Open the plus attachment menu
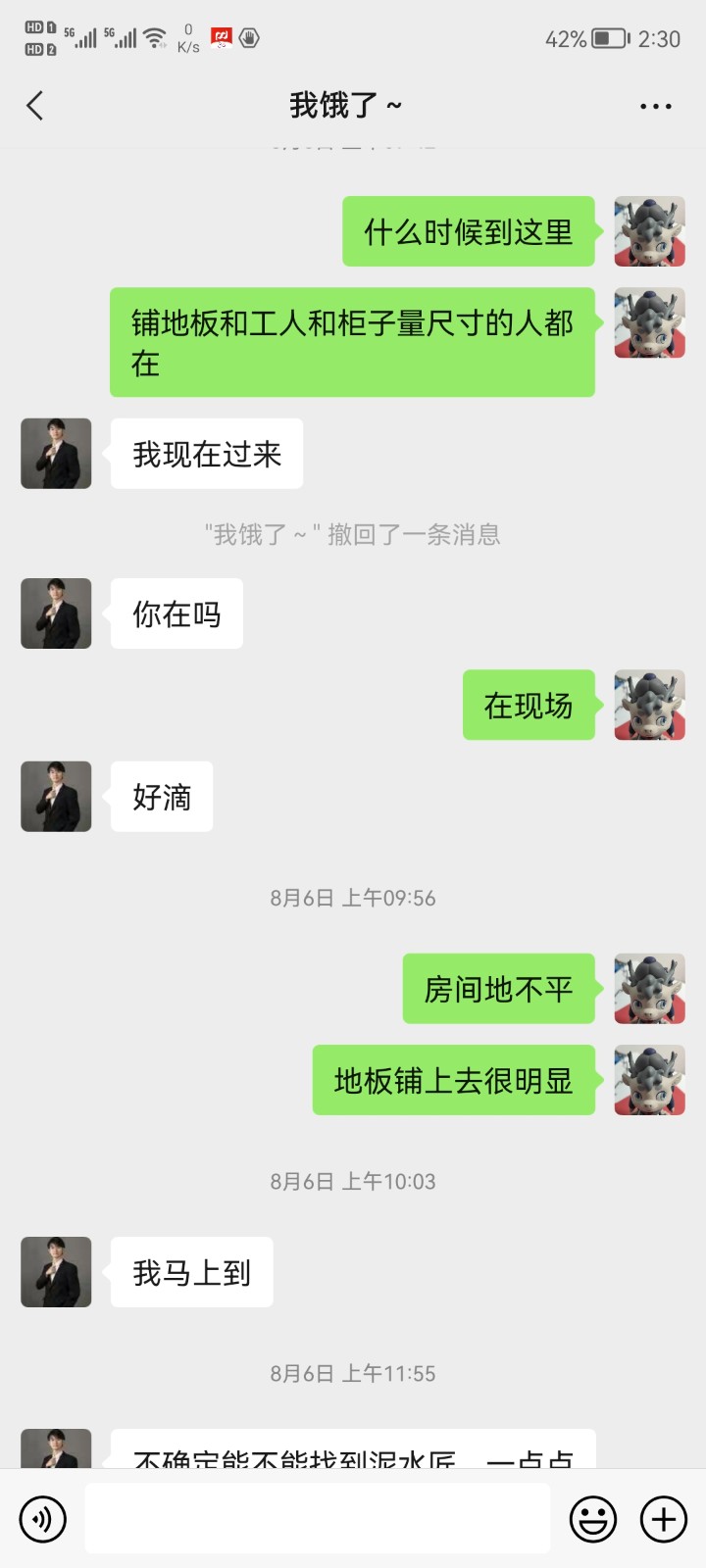The width and height of the screenshot is (706, 1568). click(x=664, y=1519)
